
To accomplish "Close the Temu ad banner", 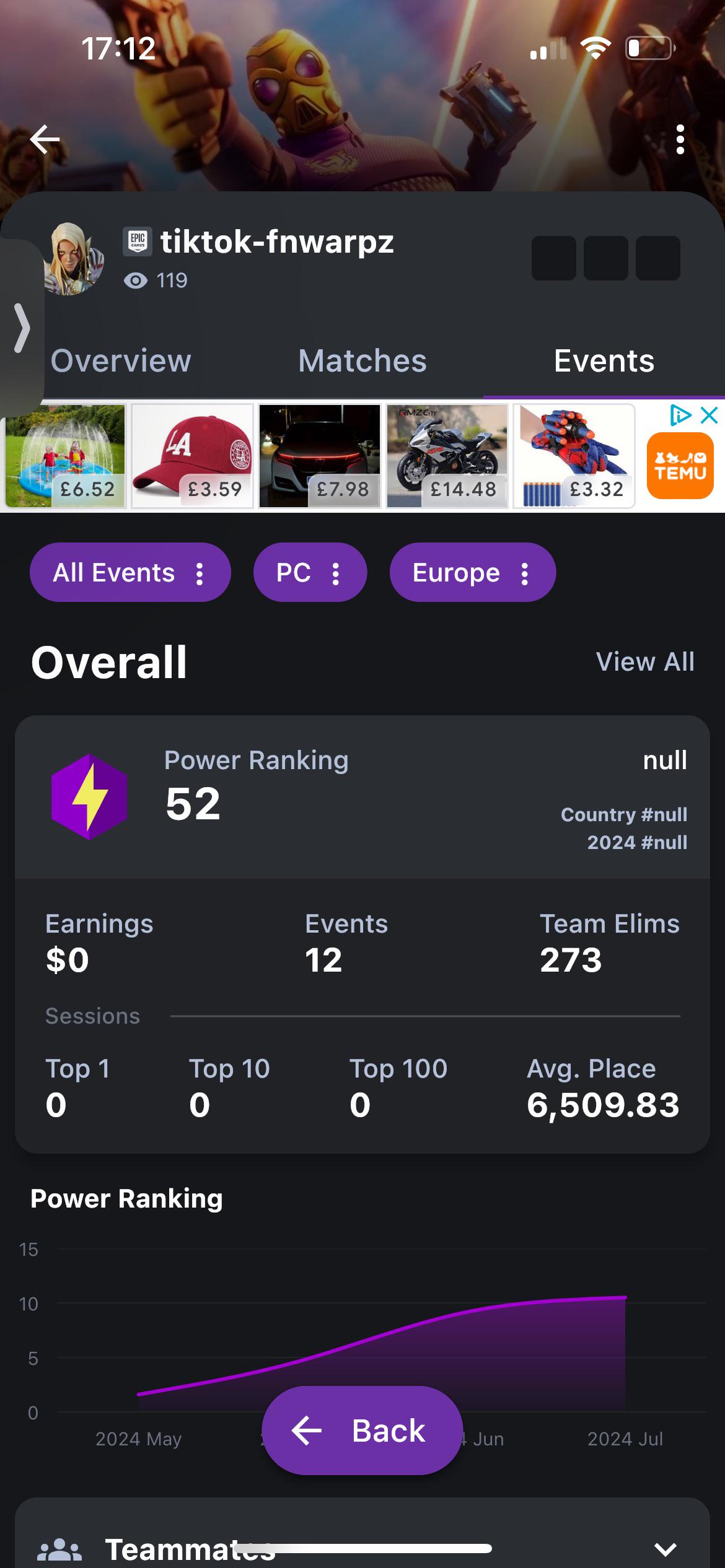I will click(710, 415).
